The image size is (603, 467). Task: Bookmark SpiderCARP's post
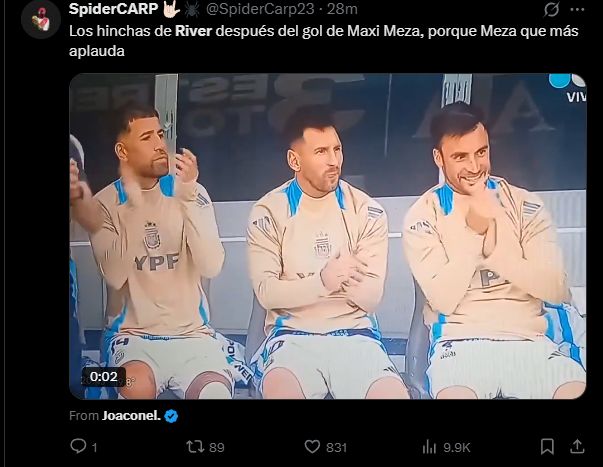[x=547, y=447]
